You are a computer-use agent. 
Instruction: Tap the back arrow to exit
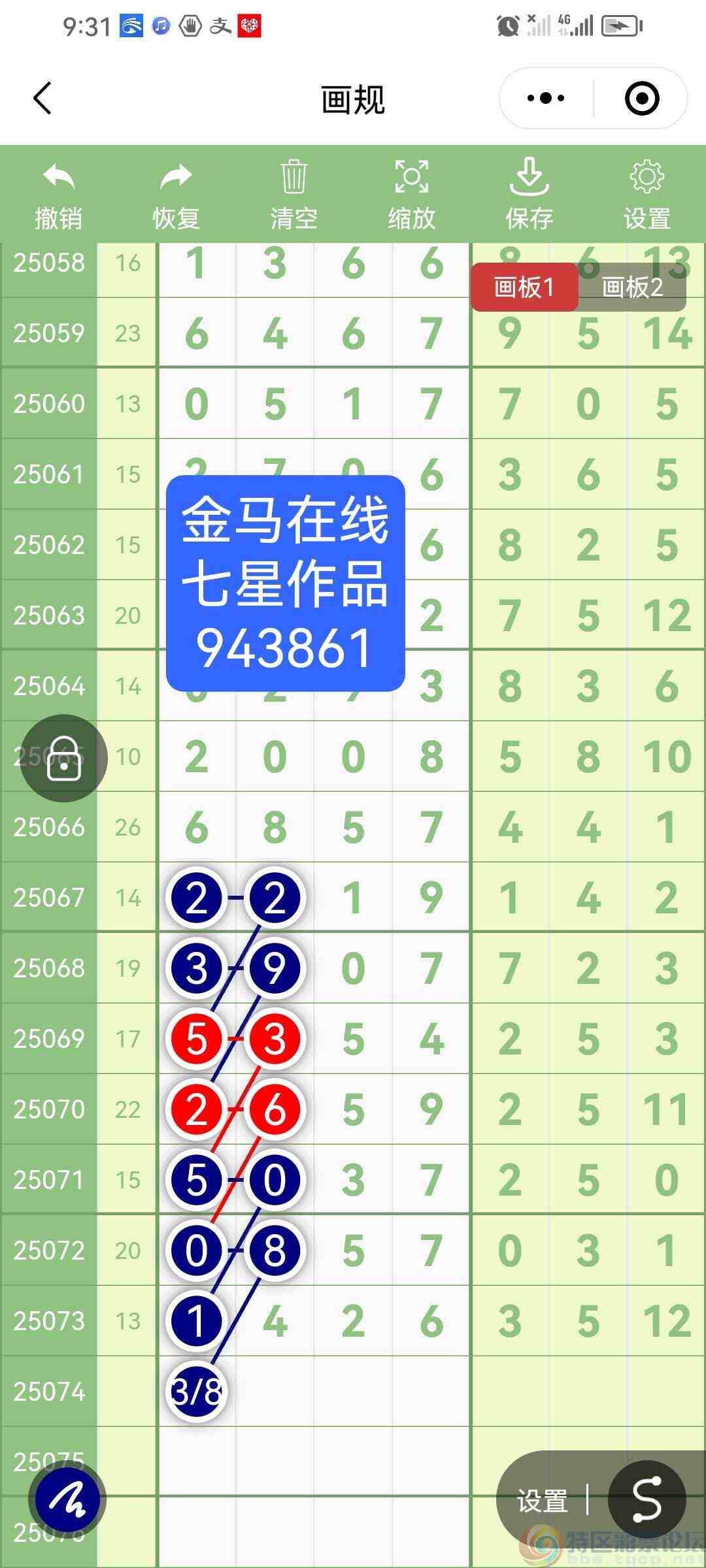coord(41,98)
